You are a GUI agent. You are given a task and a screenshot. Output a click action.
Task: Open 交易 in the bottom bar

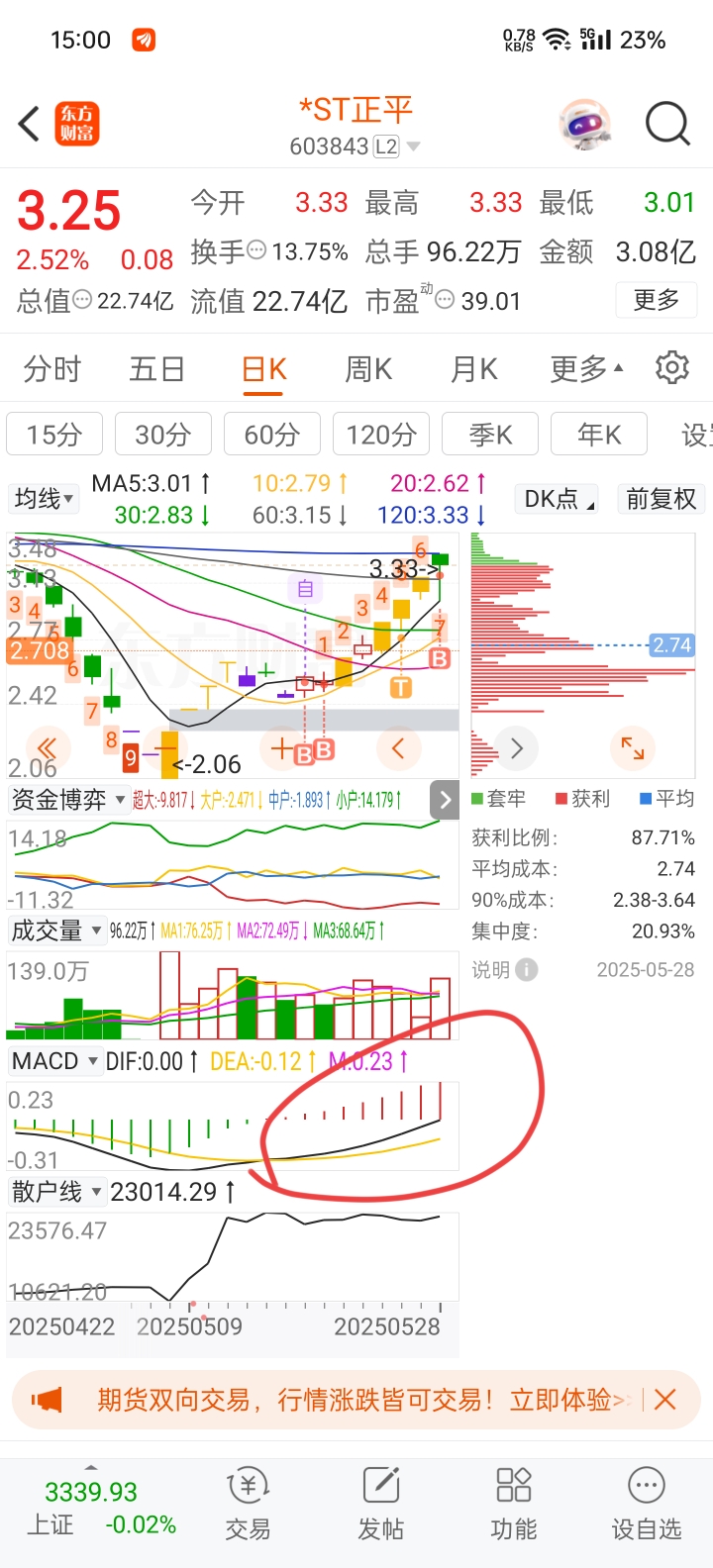click(x=248, y=1505)
